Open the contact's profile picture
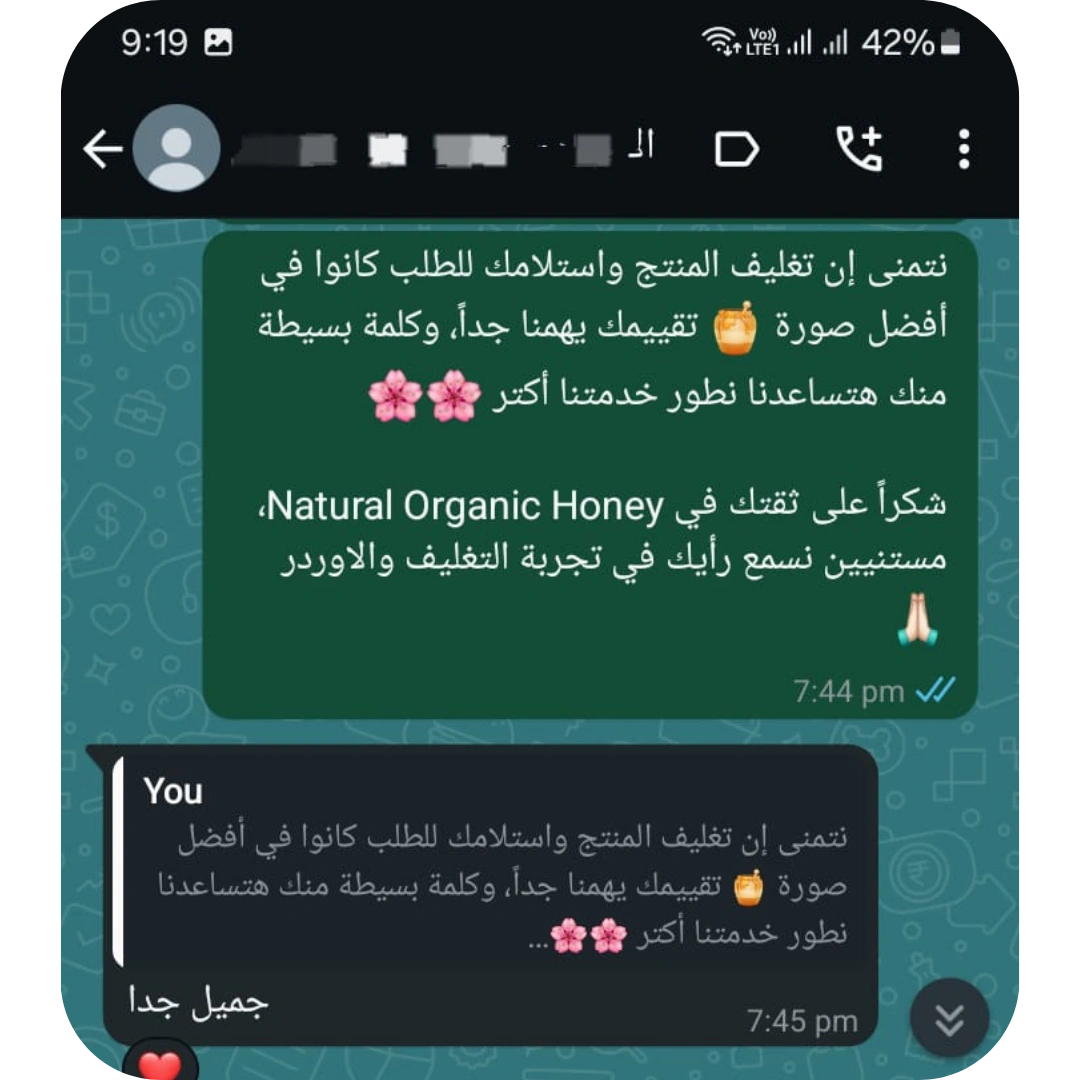 (x=176, y=149)
